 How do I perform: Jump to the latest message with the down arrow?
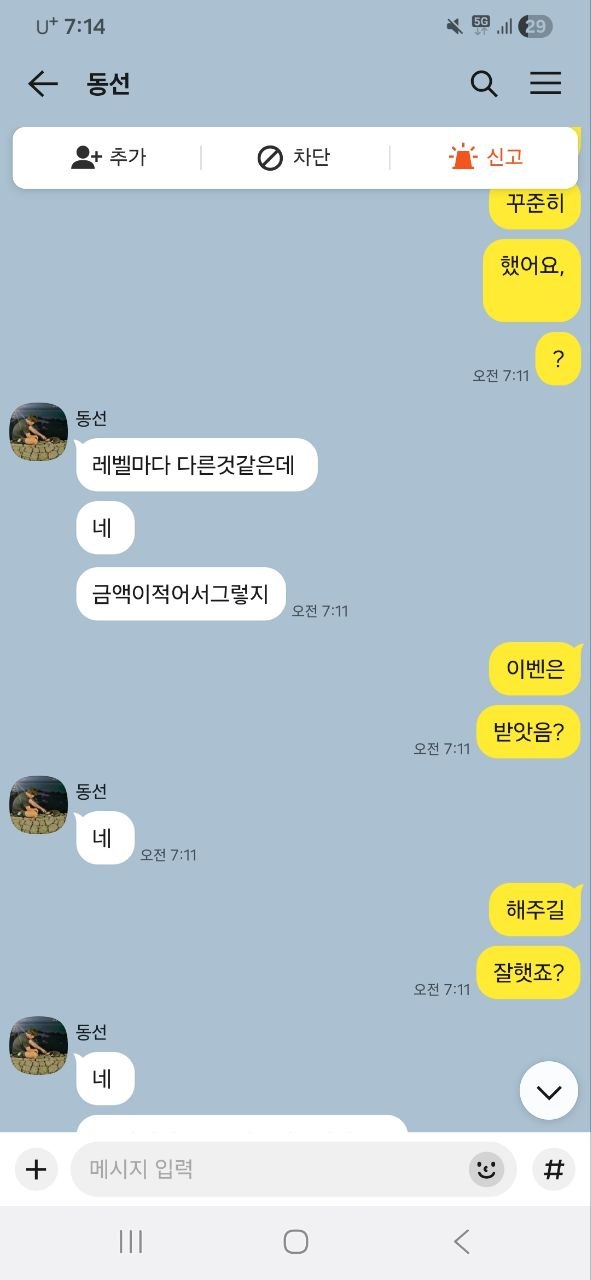(x=549, y=1091)
